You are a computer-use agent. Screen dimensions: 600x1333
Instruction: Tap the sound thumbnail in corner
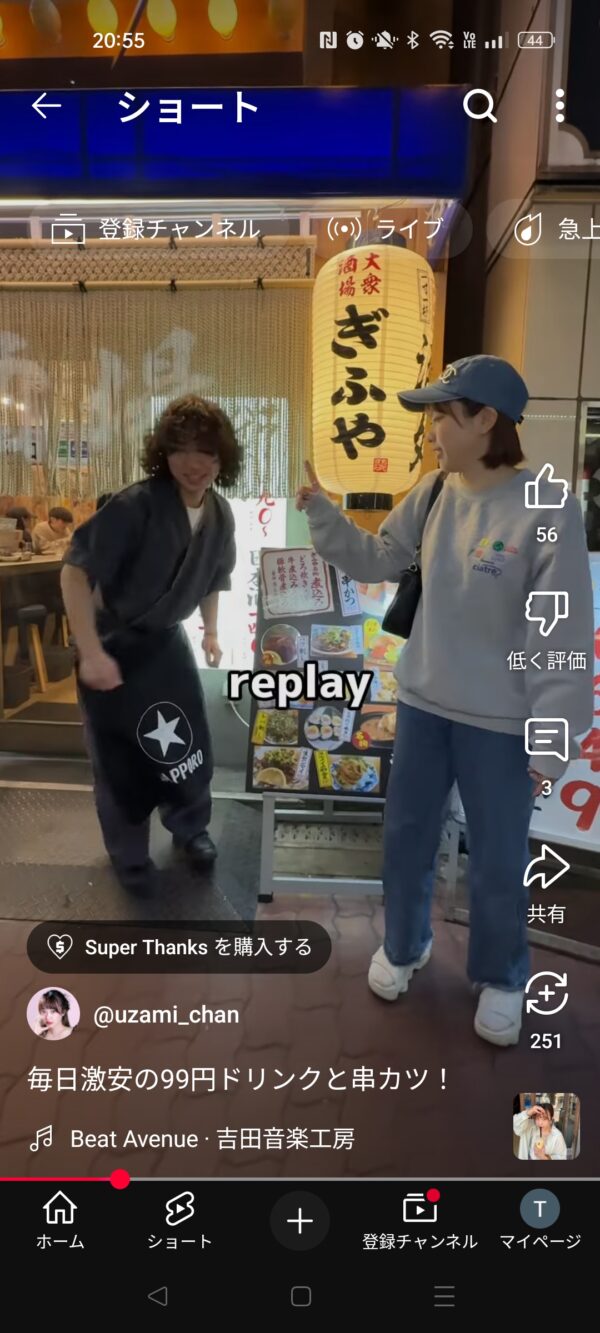pos(546,1126)
